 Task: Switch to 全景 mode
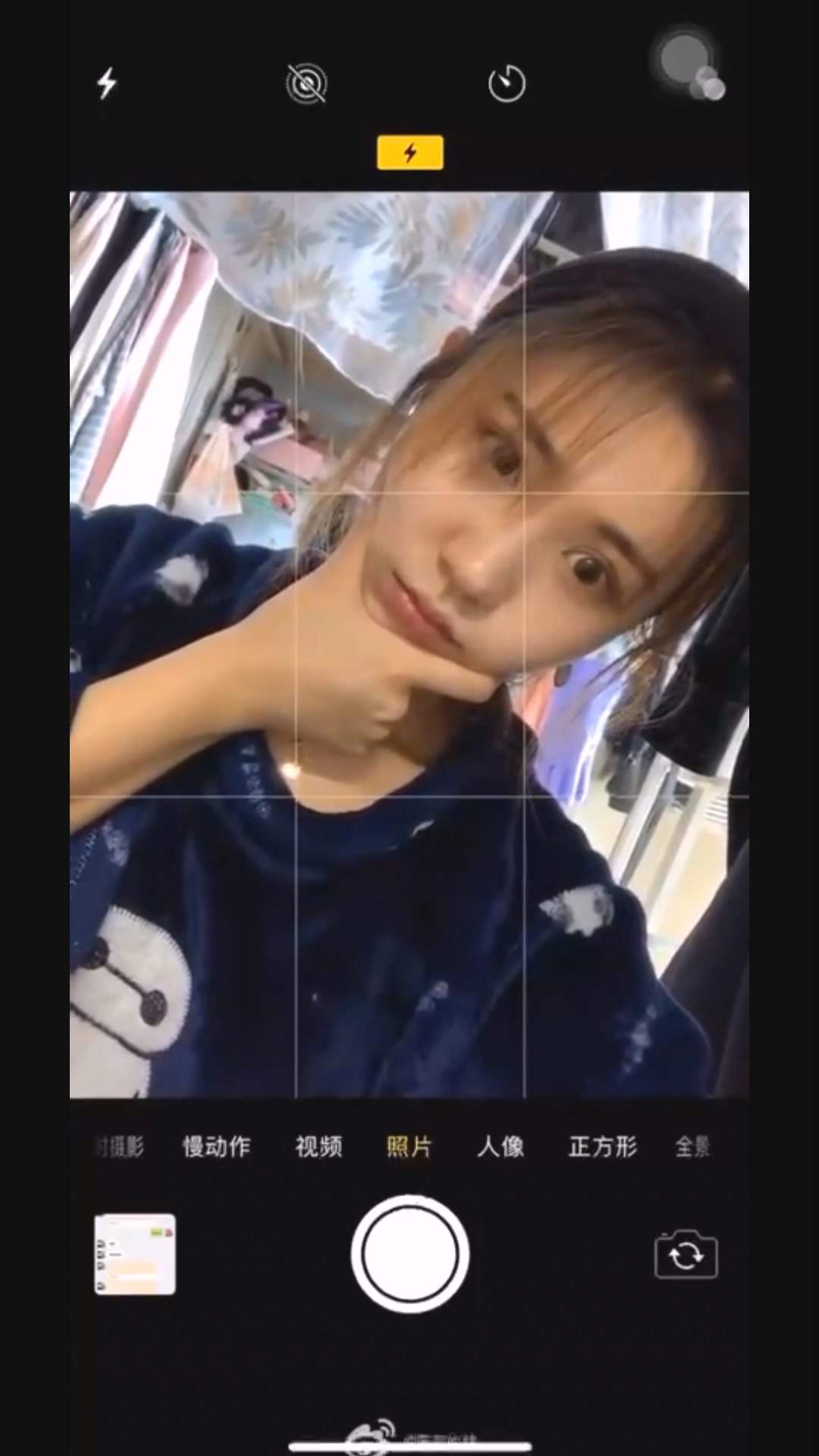692,1146
